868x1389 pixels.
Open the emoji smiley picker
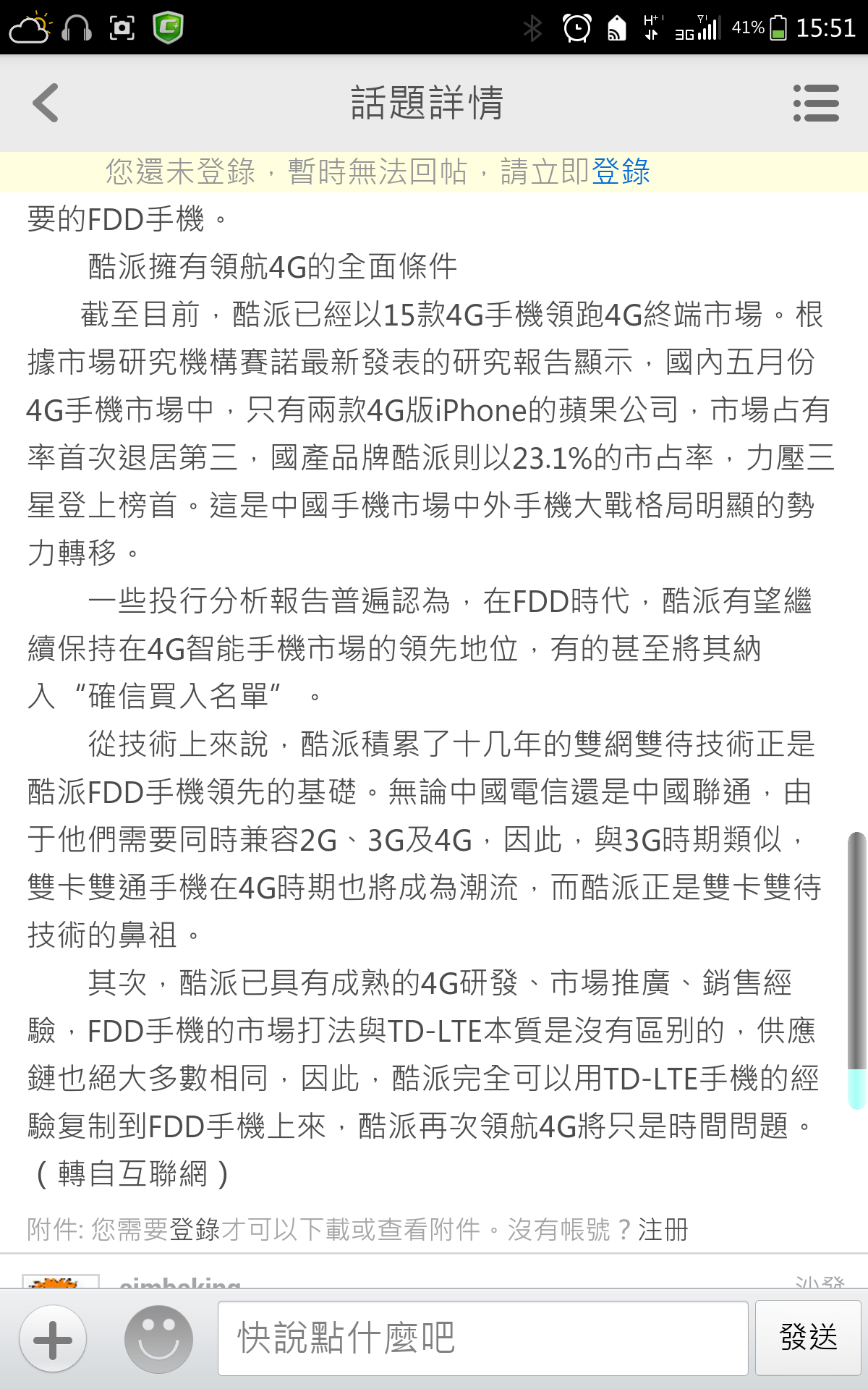158,1339
